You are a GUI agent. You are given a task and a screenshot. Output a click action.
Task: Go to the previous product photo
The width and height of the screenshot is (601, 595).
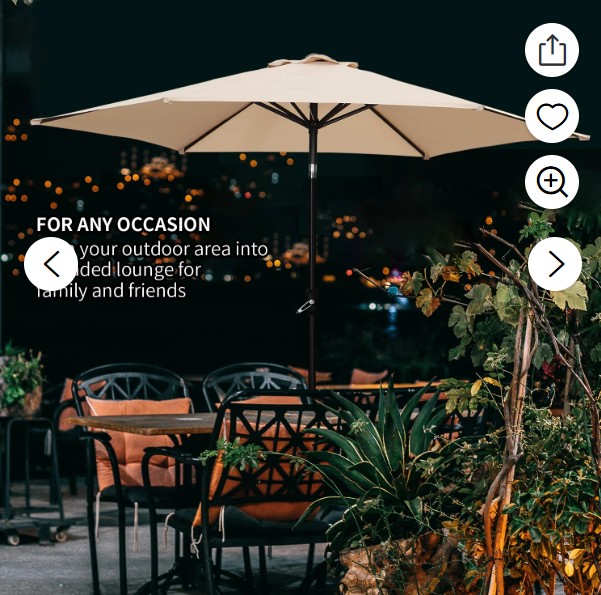pos(51,264)
